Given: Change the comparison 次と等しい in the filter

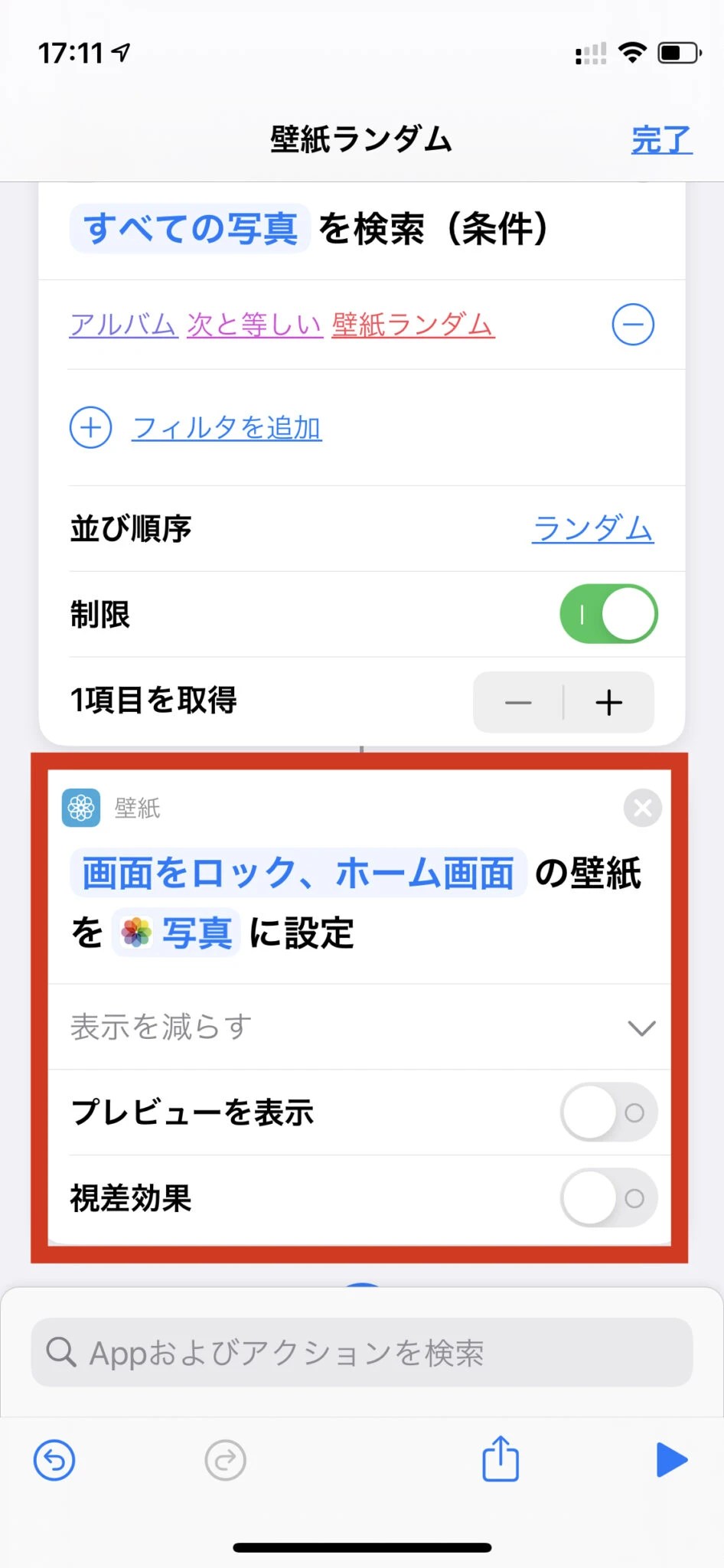Looking at the screenshot, I should [x=253, y=325].
